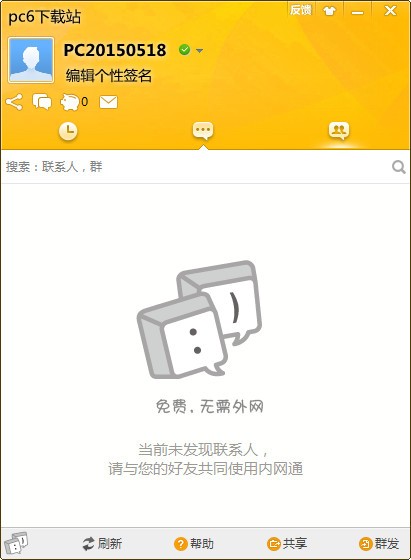This screenshot has width=411, height=560.
Task: Switch to the messages speech bubble tab
Action: coord(203,131)
